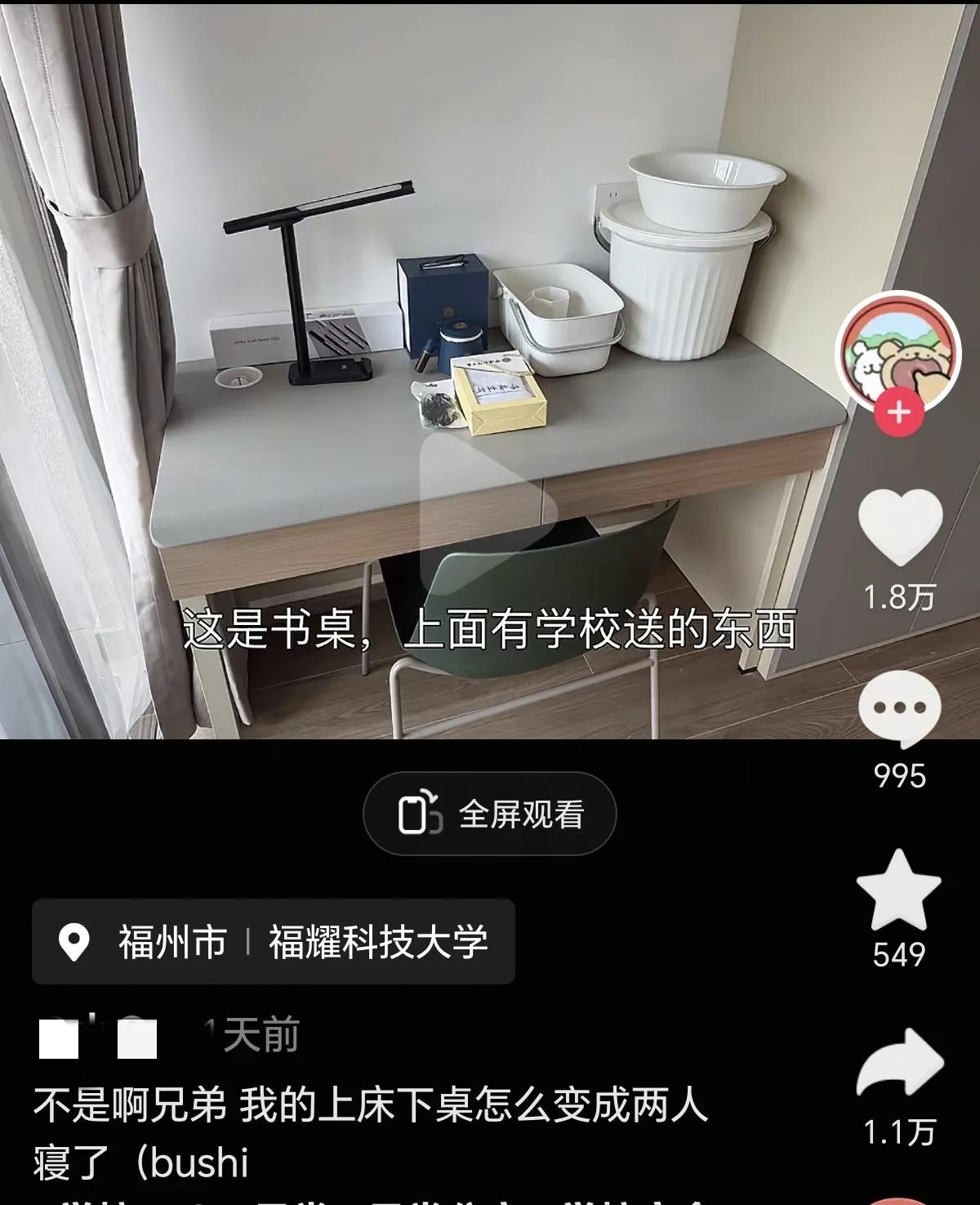Open the comments section

point(899,707)
